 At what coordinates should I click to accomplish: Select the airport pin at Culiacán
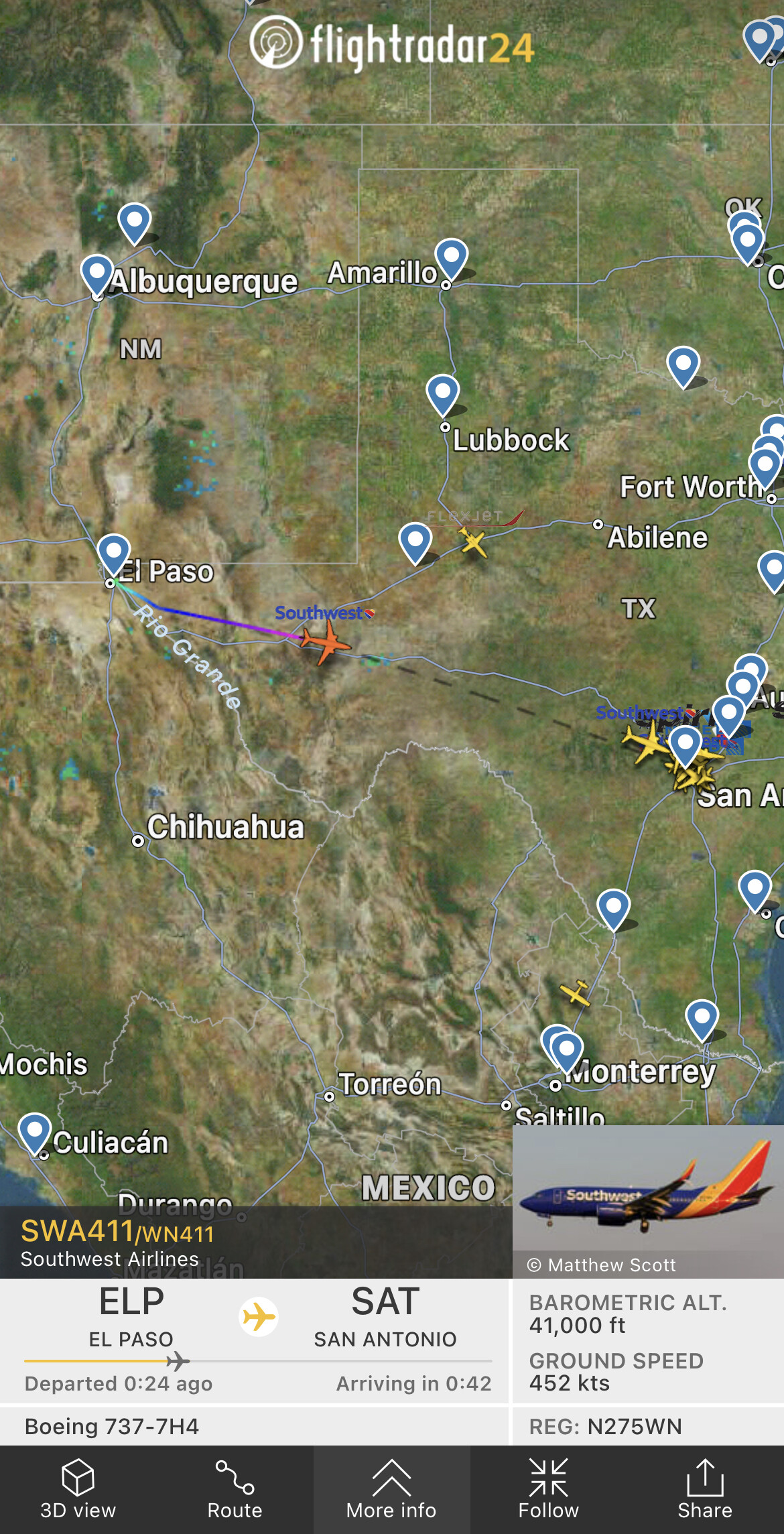(x=35, y=1133)
